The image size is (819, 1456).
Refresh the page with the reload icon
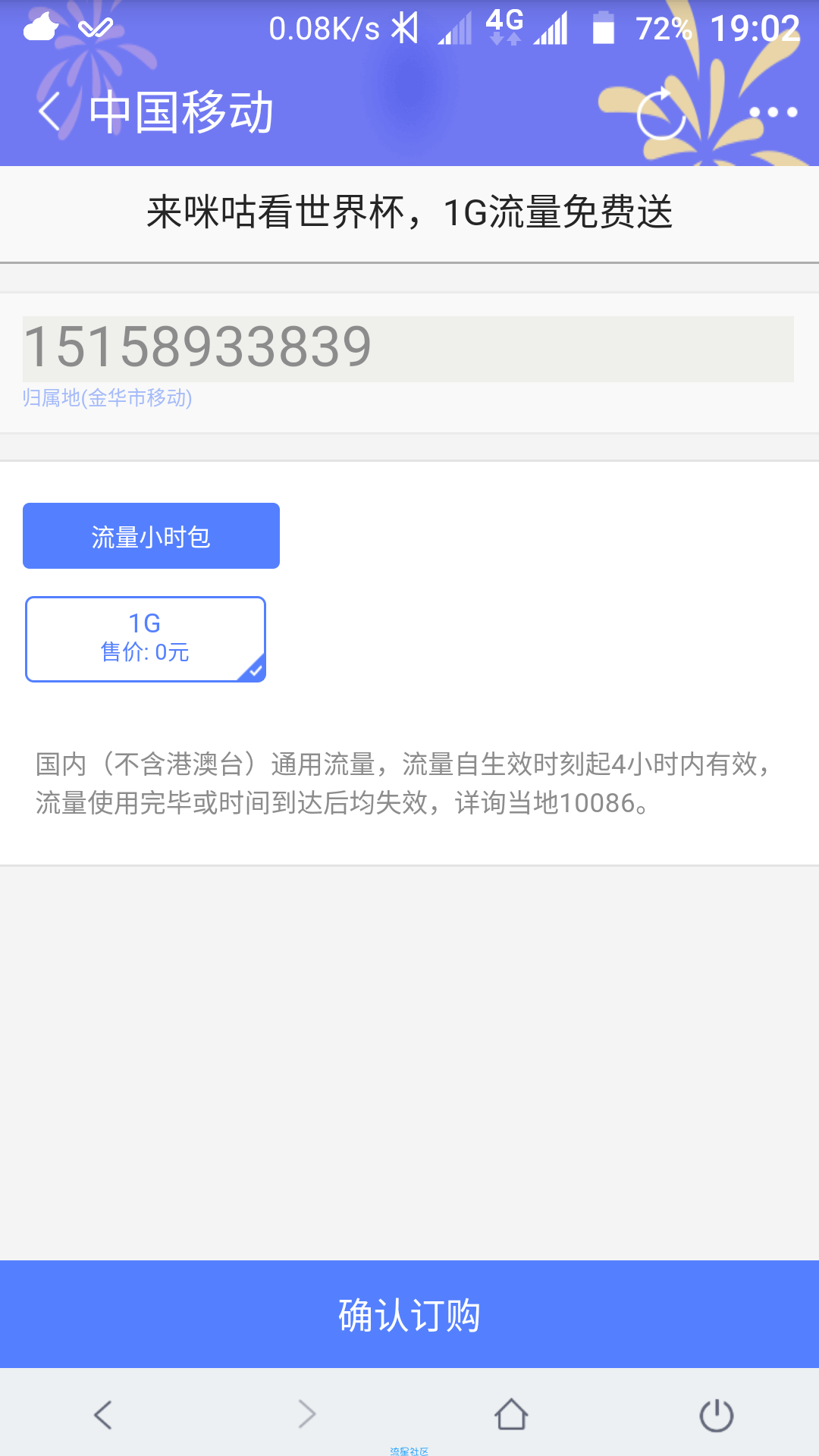(x=661, y=115)
